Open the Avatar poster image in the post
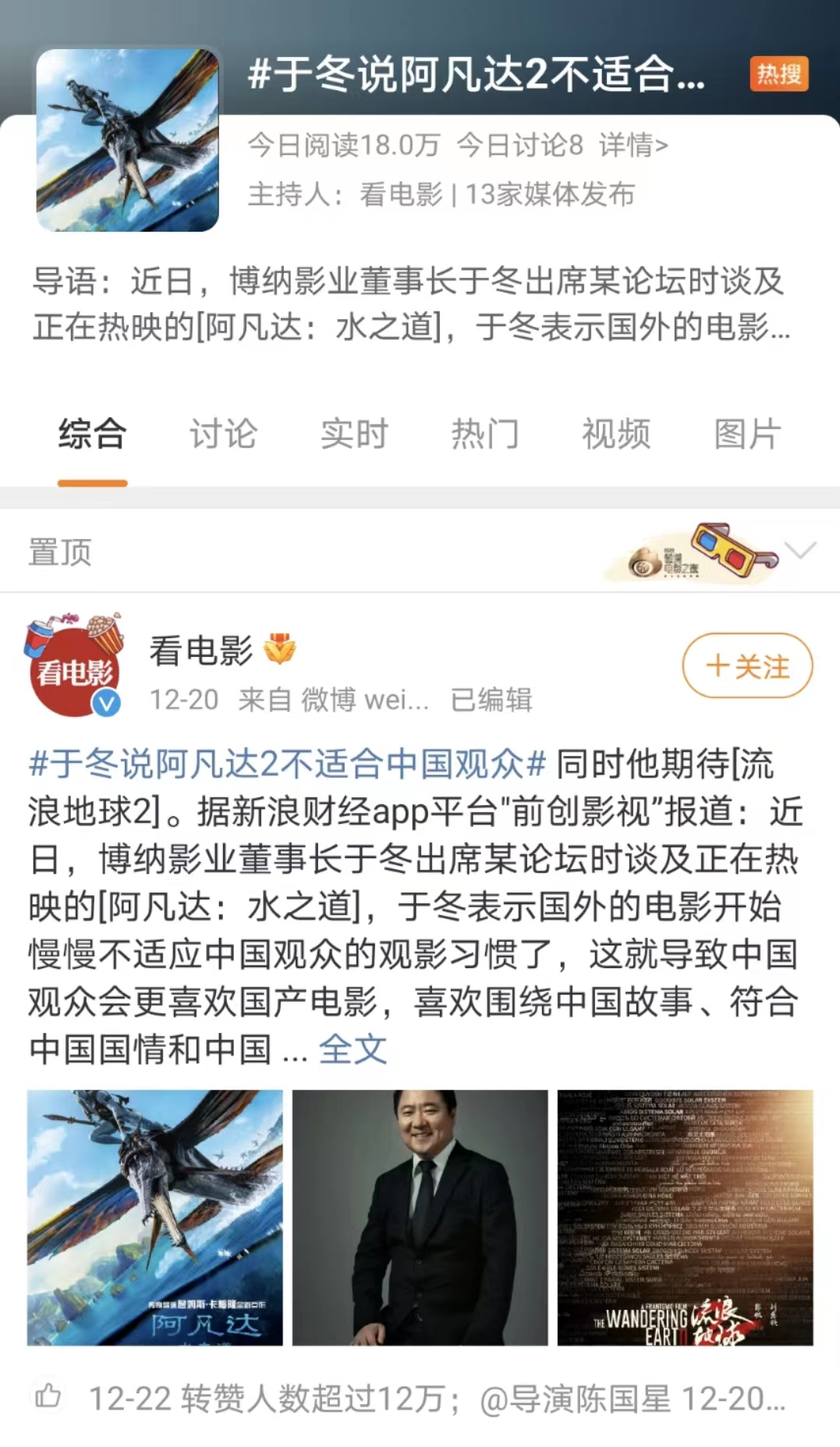Viewport: 840px width, 1447px height. pos(155,1217)
